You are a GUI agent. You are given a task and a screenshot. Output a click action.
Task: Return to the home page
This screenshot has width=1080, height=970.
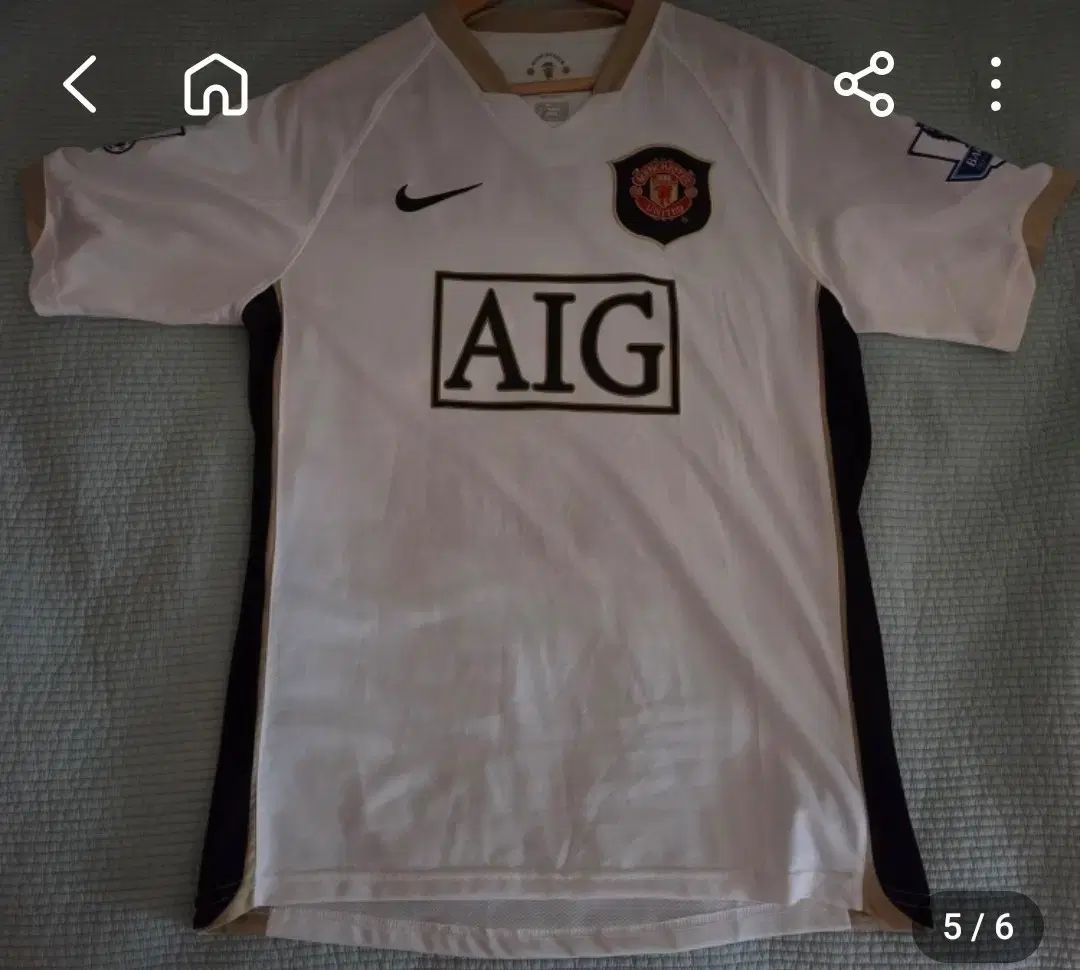215,84
